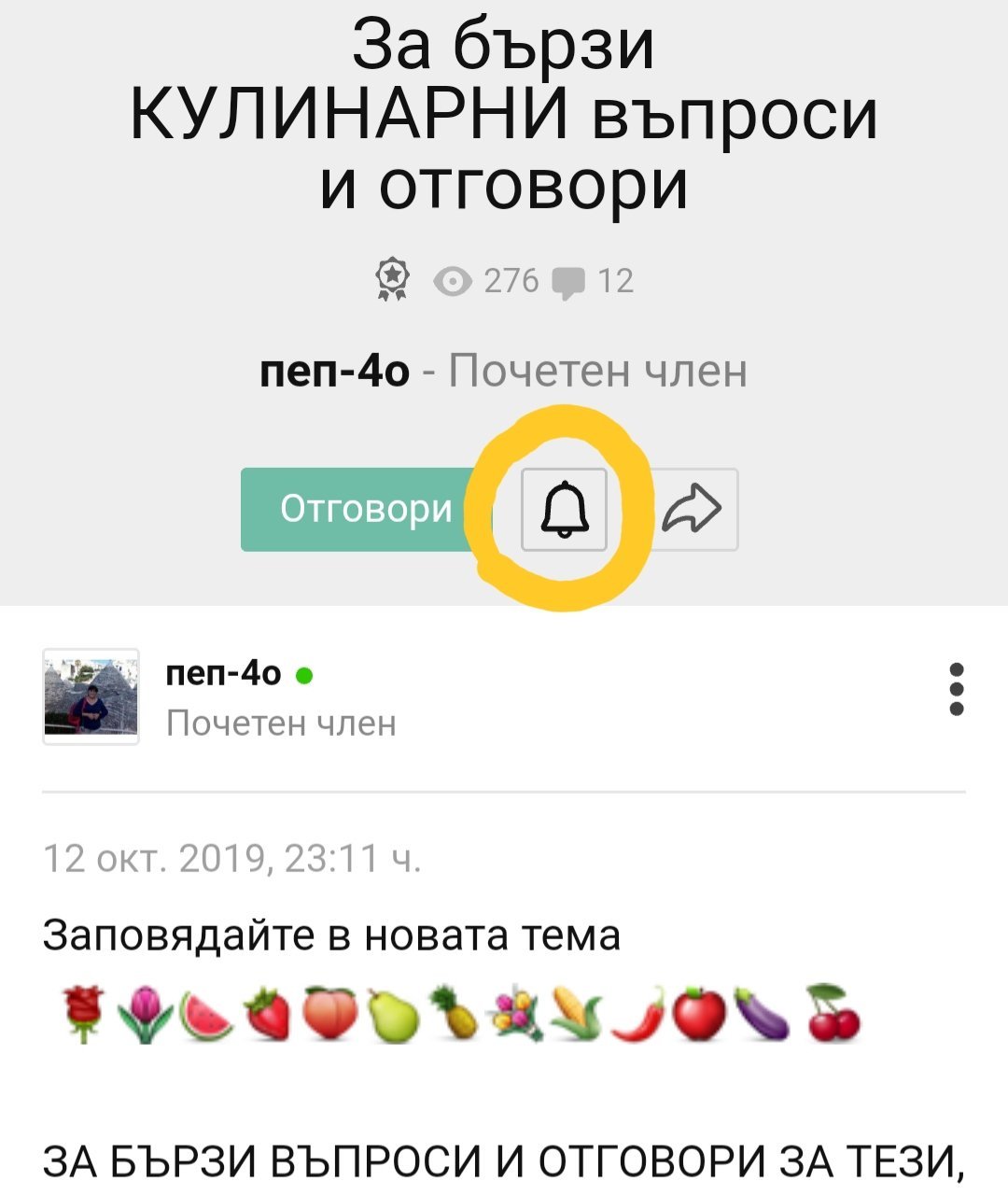This screenshot has width=1008, height=1195.
Task: Open пеп-4о's profile avatar
Action: pyautogui.click(x=91, y=696)
